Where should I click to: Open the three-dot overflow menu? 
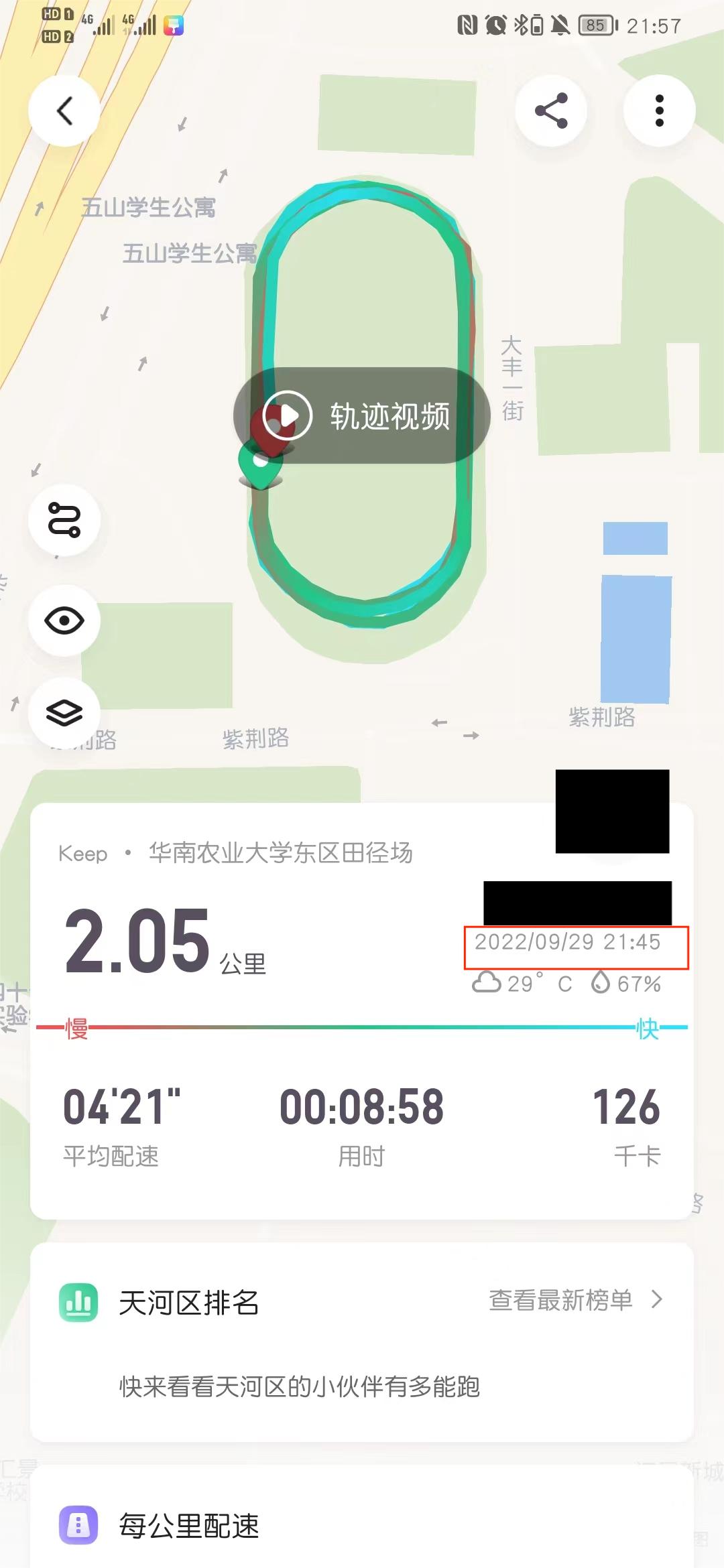(x=659, y=111)
